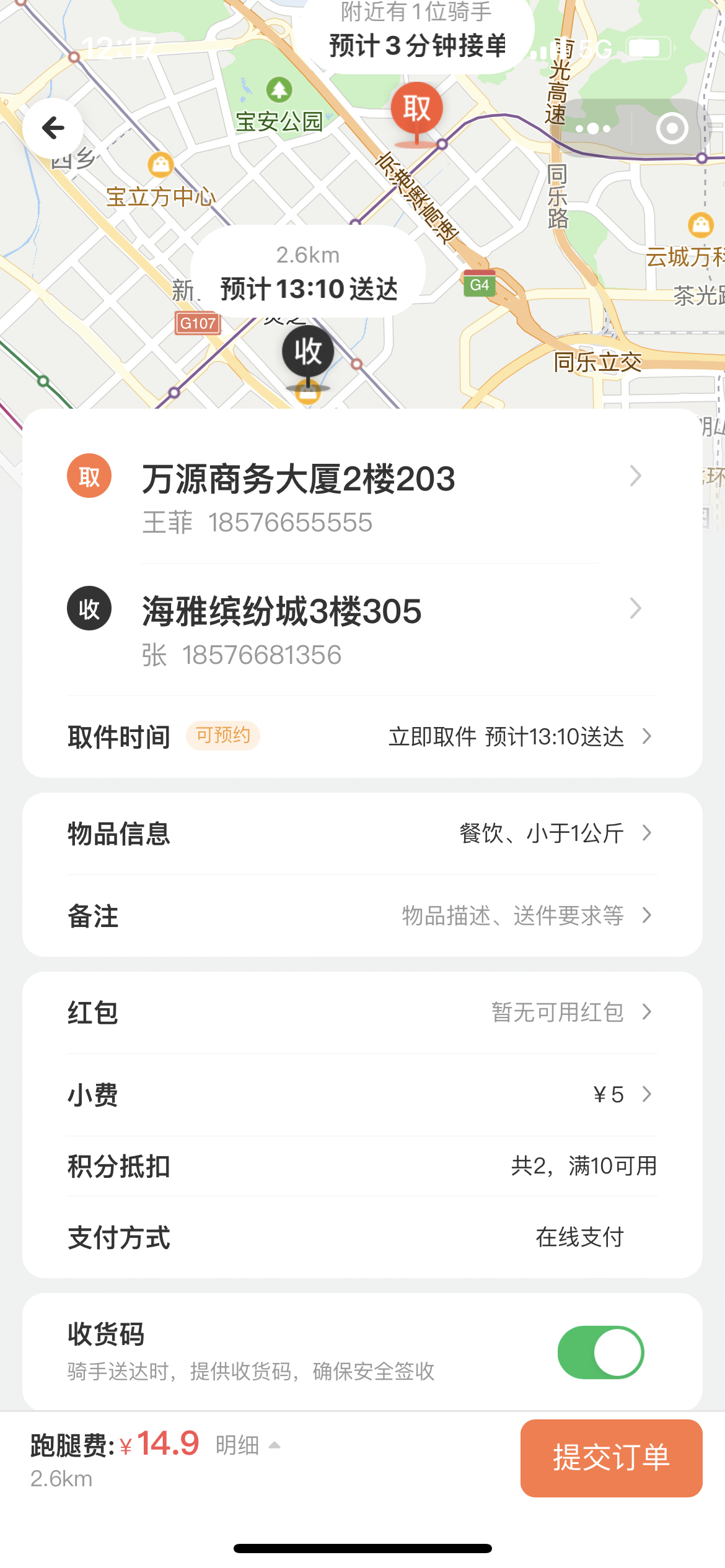Go back using the arrow button

pyautogui.click(x=53, y=128)
